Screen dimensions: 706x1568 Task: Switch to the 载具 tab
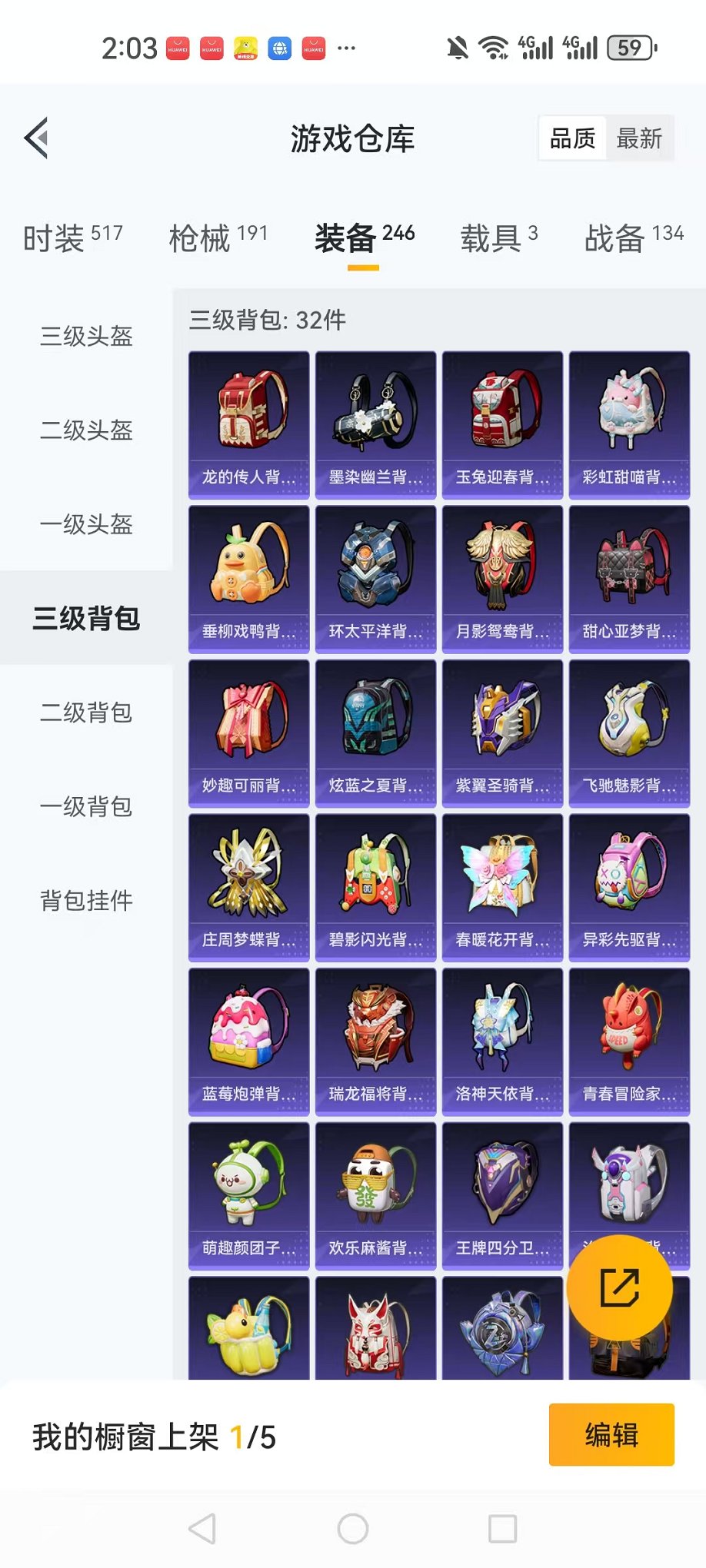point(498,238)
